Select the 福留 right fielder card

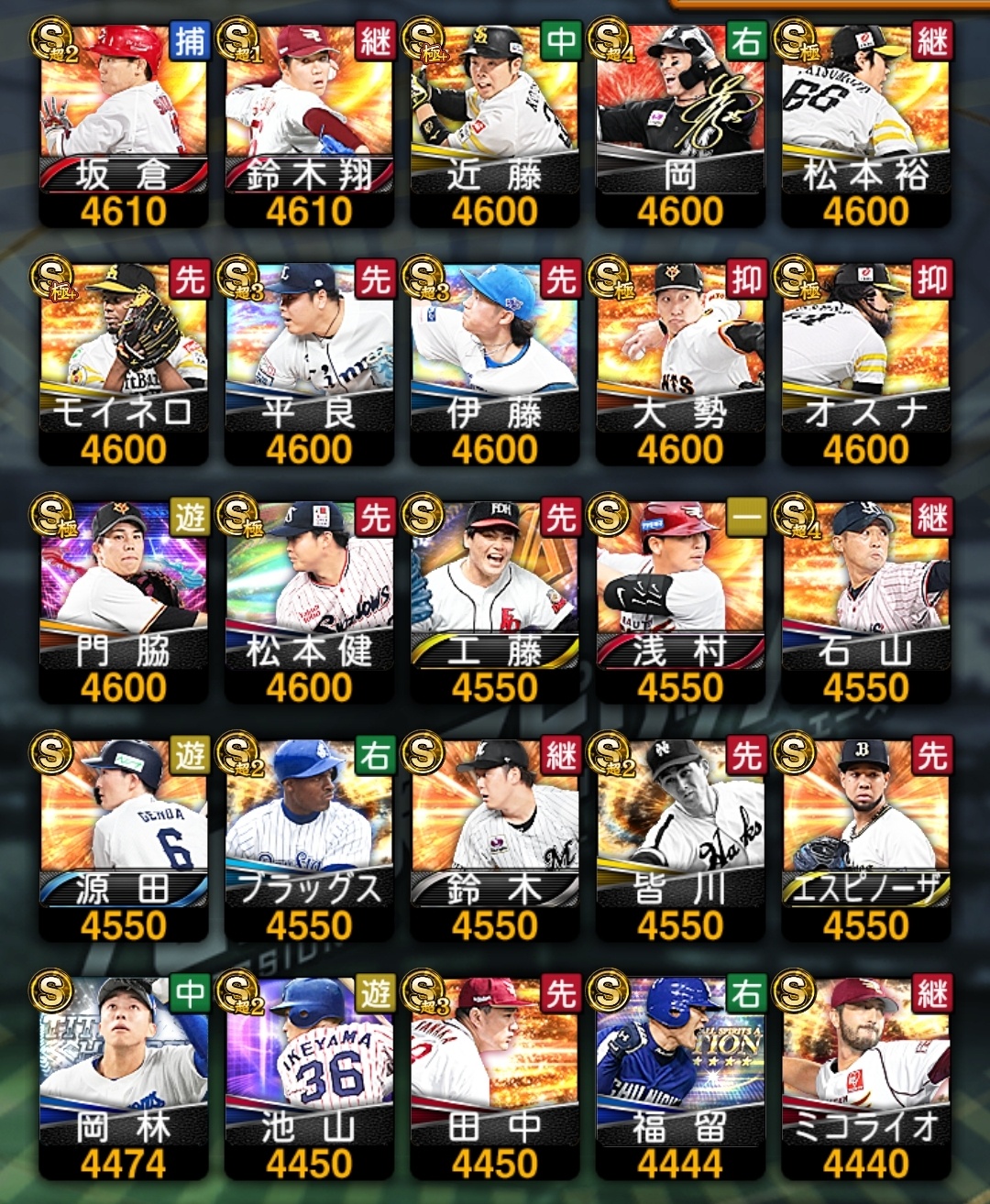click(680, 1063)
